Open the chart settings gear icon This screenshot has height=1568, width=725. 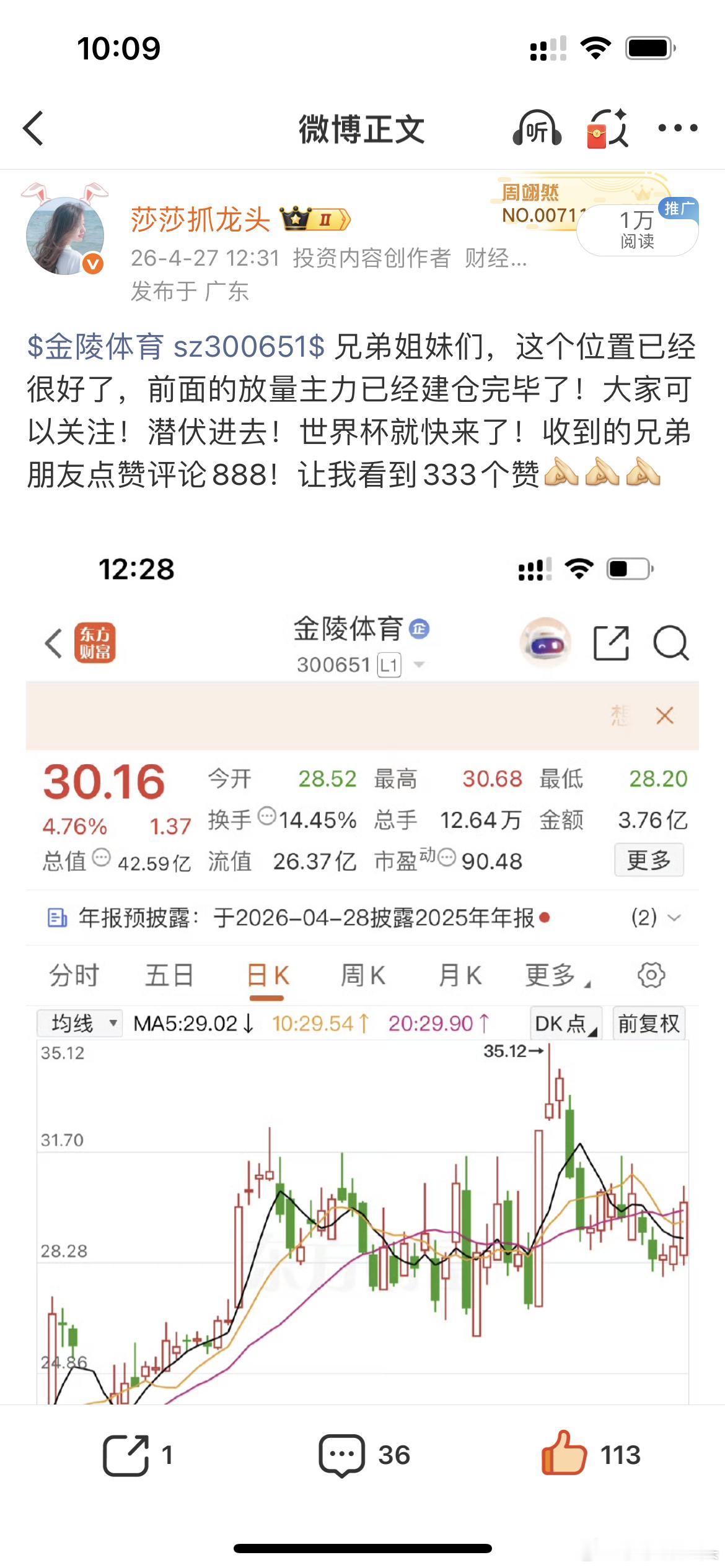pos(651,974)
